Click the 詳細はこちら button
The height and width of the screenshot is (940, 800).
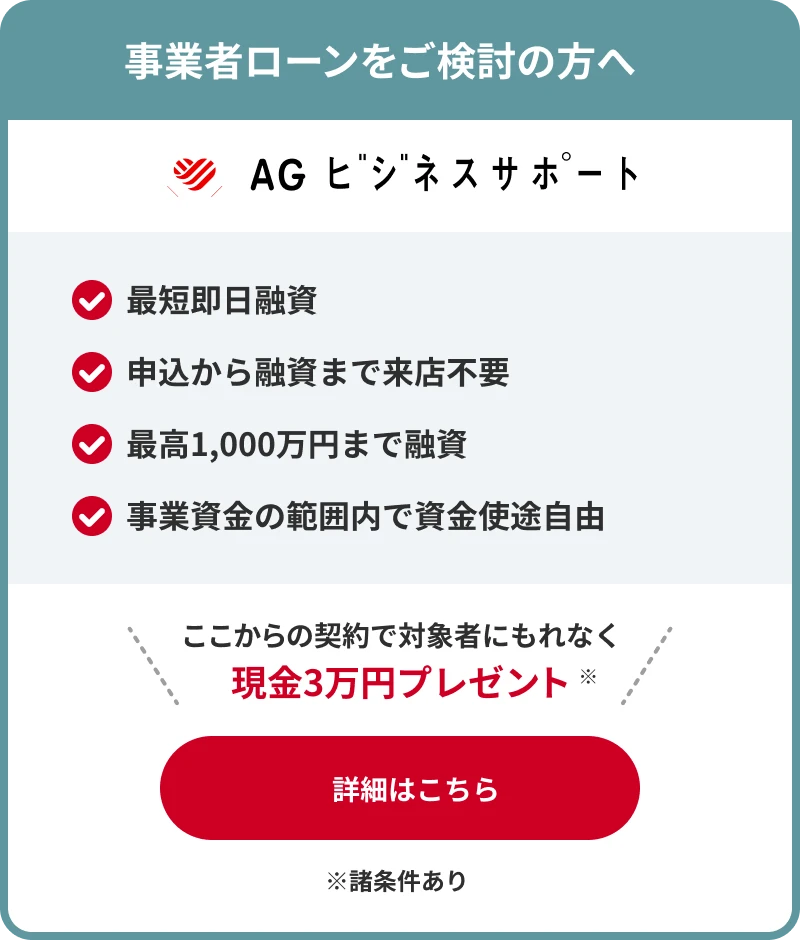(x=400, y=787)
